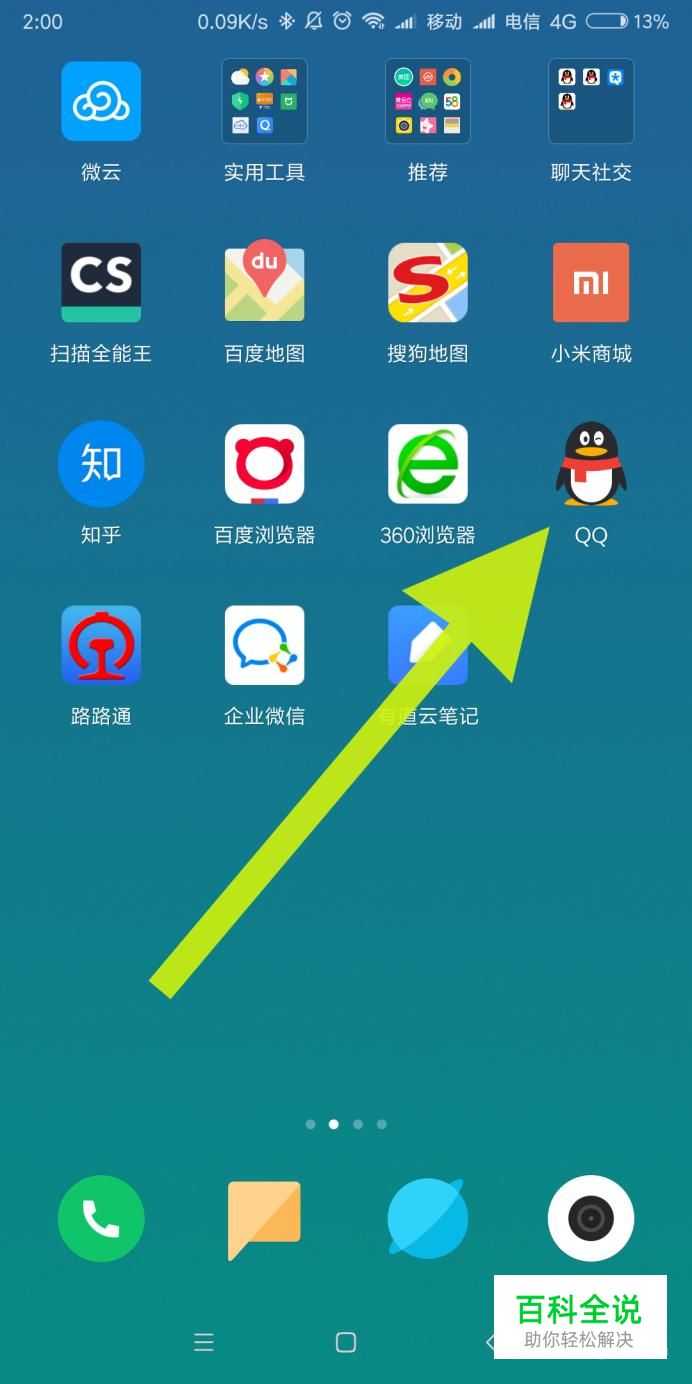
Task: Launch the 路路通 app
Action: coord(101,645)
